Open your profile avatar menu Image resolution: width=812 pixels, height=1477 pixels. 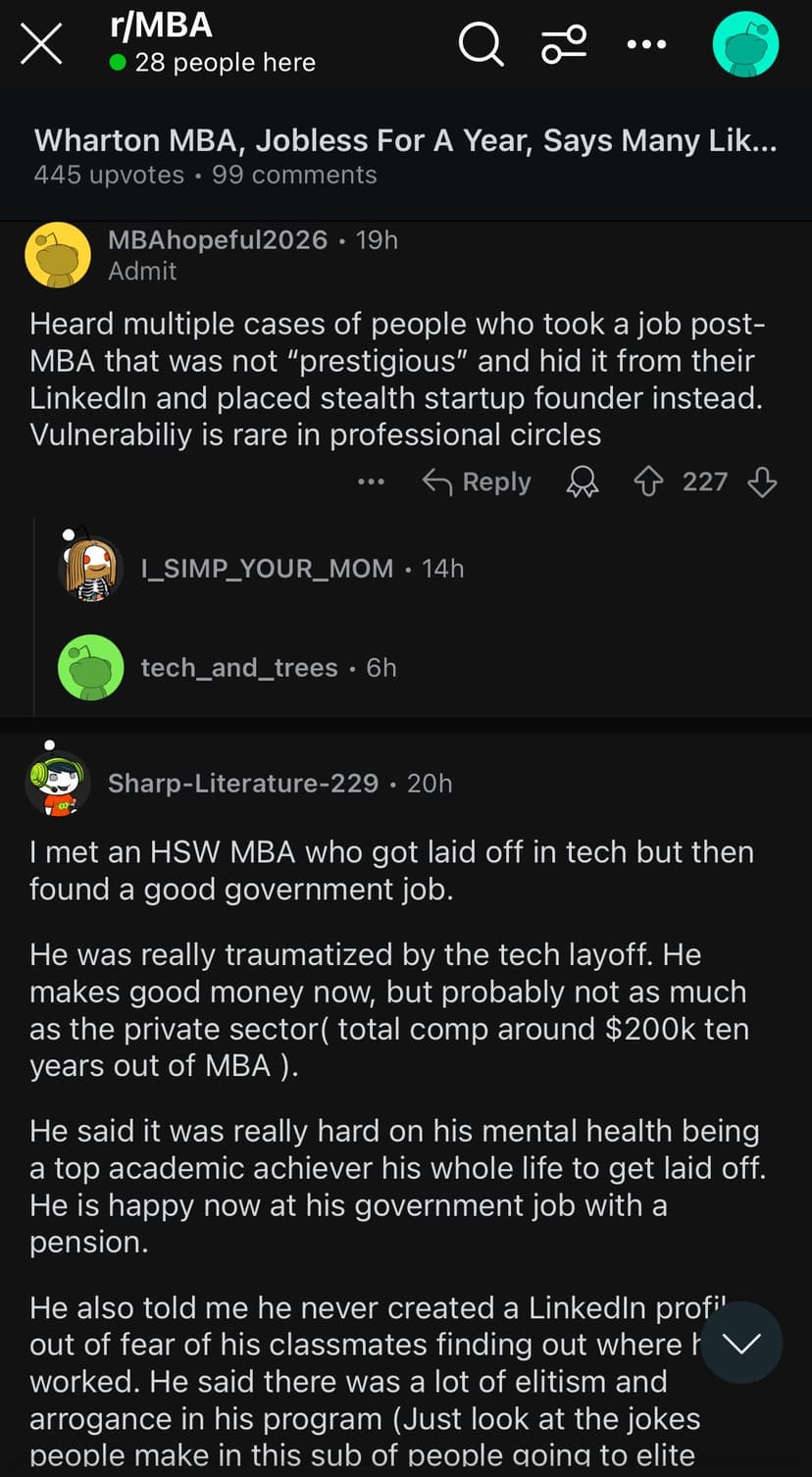point(745,44)
